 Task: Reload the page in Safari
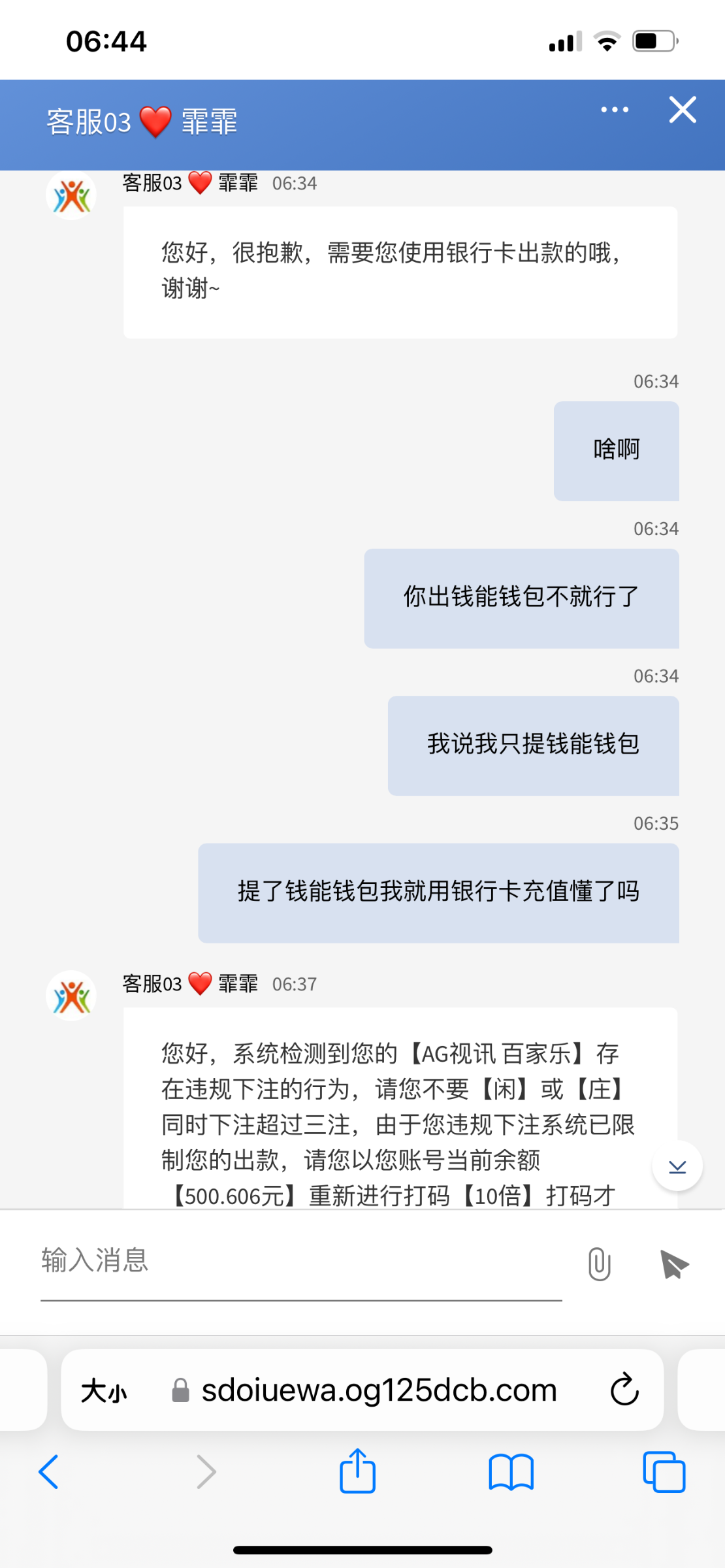tap(624, 1390)
